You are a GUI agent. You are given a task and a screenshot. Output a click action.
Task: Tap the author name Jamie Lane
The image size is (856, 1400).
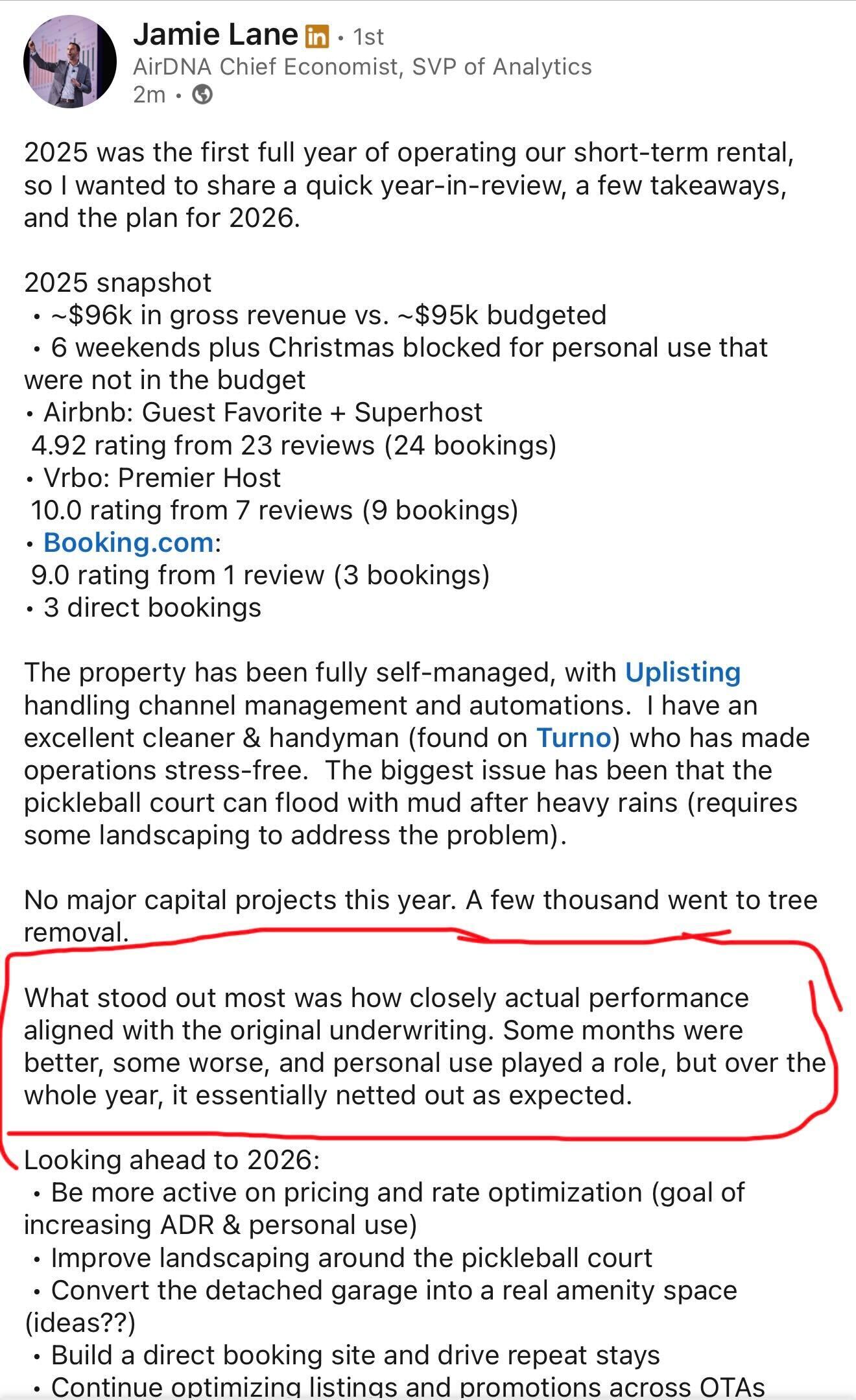coord(215,35)
